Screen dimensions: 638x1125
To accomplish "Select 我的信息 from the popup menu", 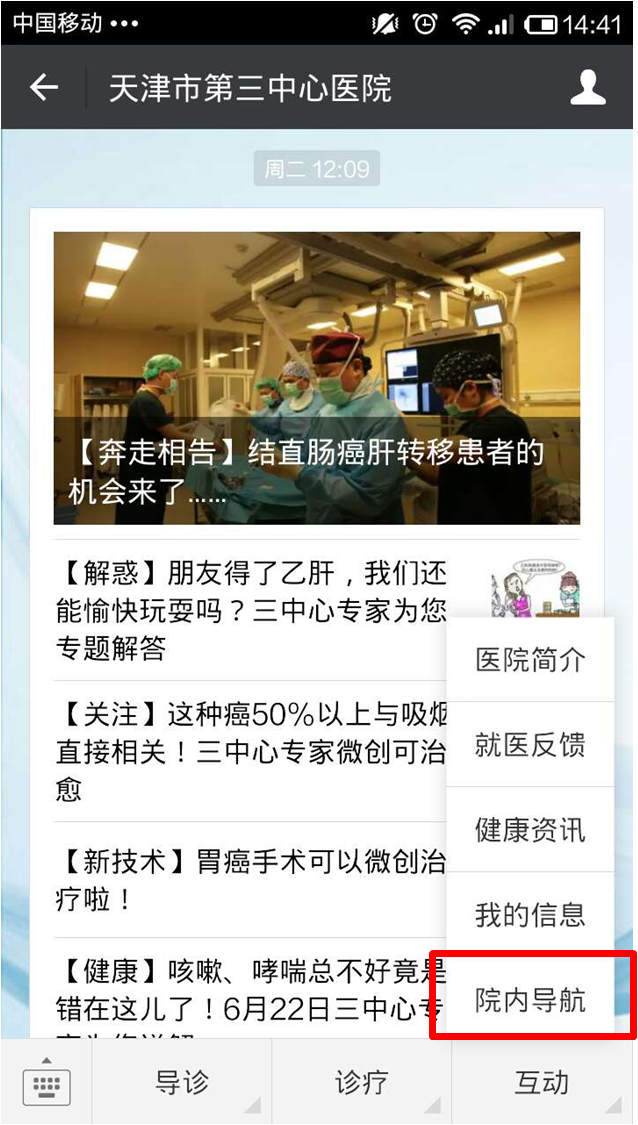I will click(x=529, y=914).
